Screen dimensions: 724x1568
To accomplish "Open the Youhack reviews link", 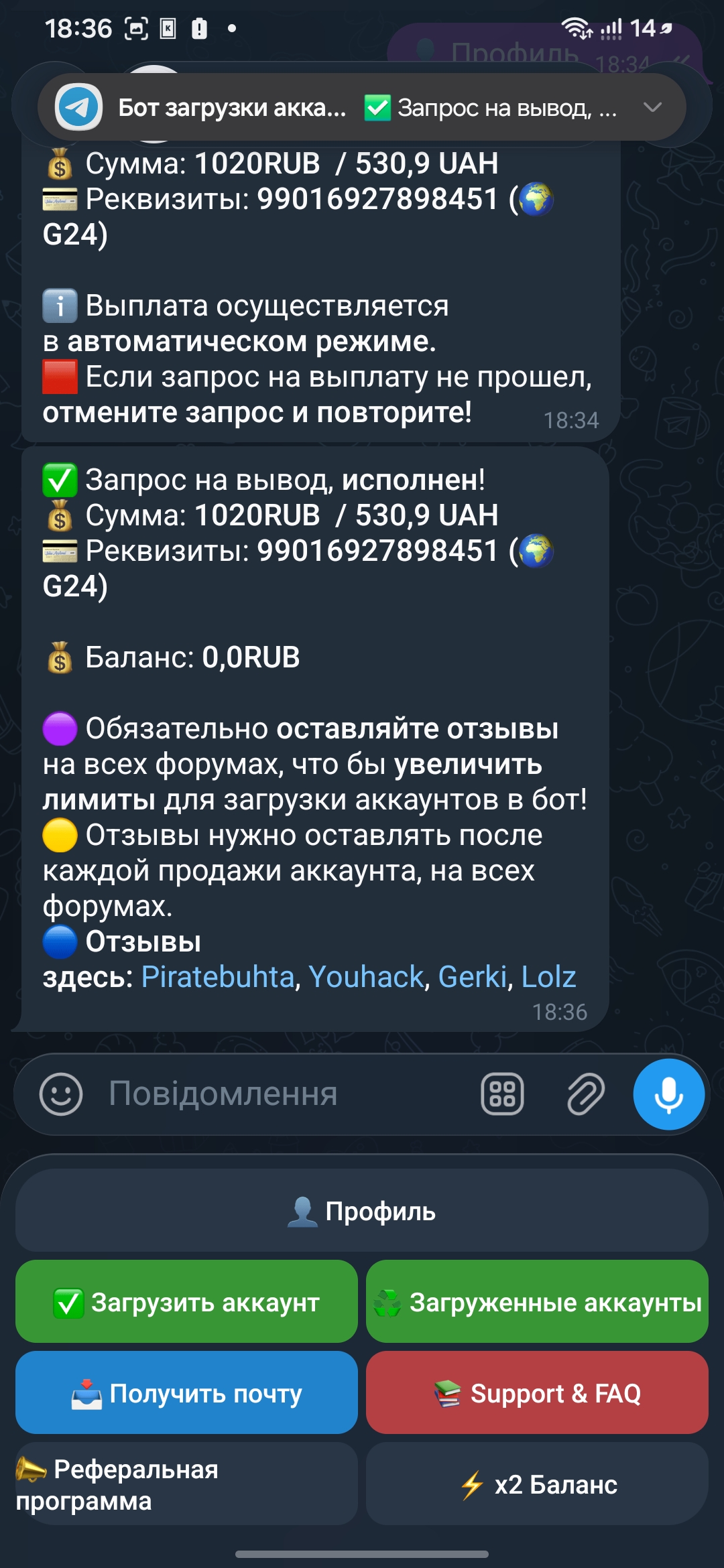I will (366, 977).
